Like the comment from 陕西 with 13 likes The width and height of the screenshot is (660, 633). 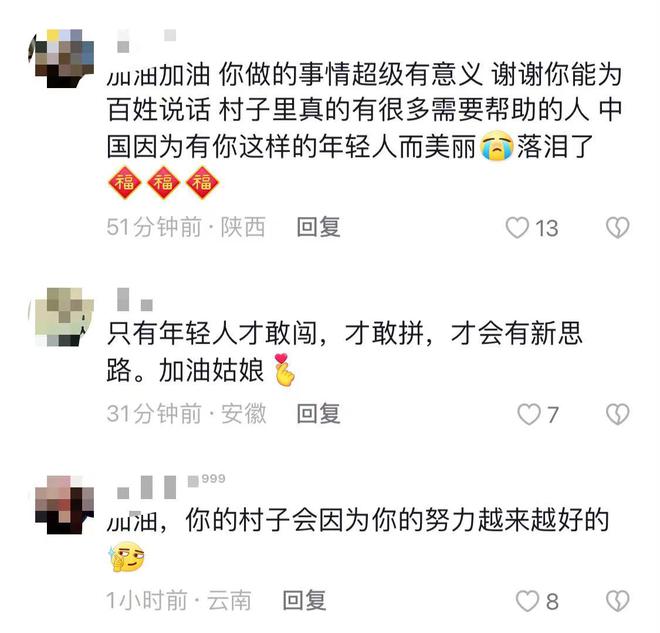517,228
